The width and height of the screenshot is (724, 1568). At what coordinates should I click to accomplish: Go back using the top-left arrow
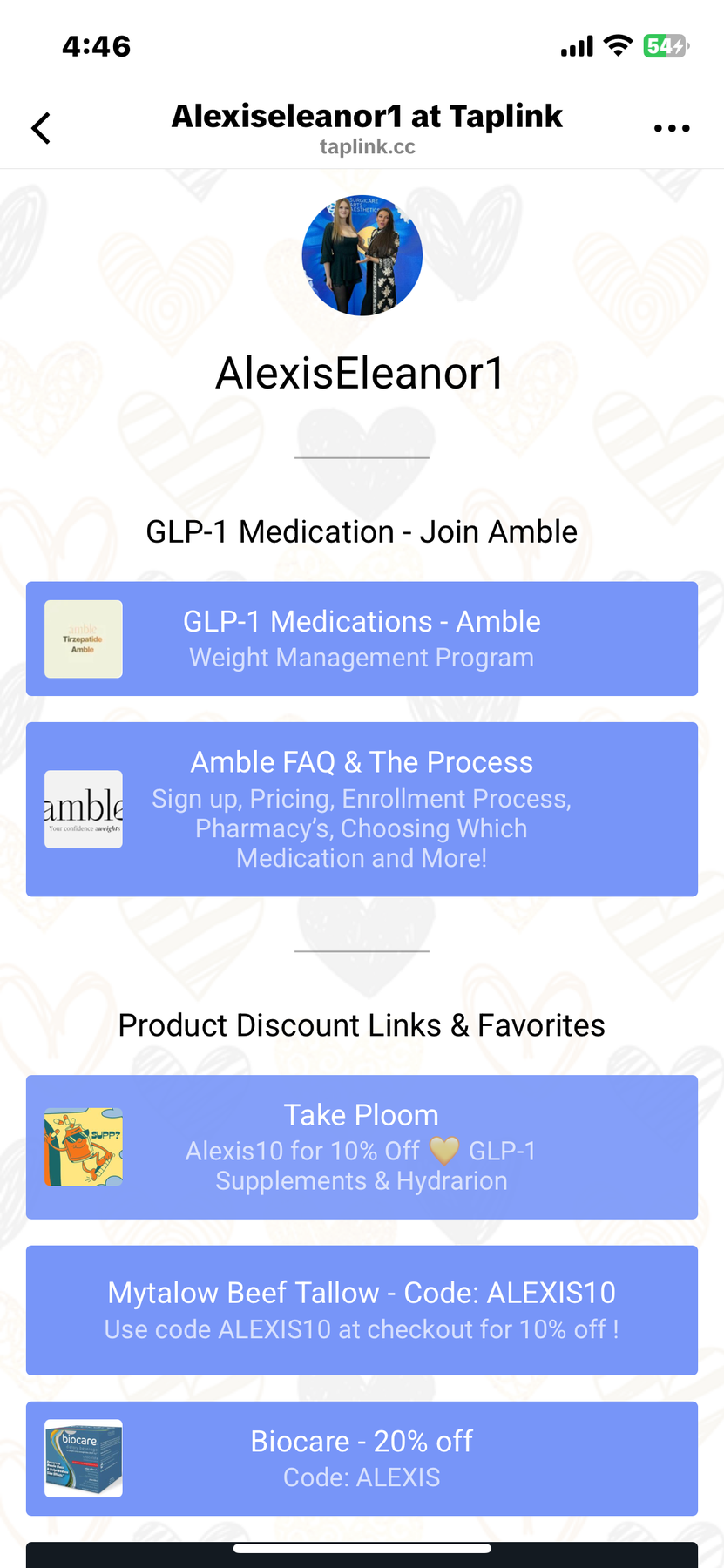click(x=41, y=128)
